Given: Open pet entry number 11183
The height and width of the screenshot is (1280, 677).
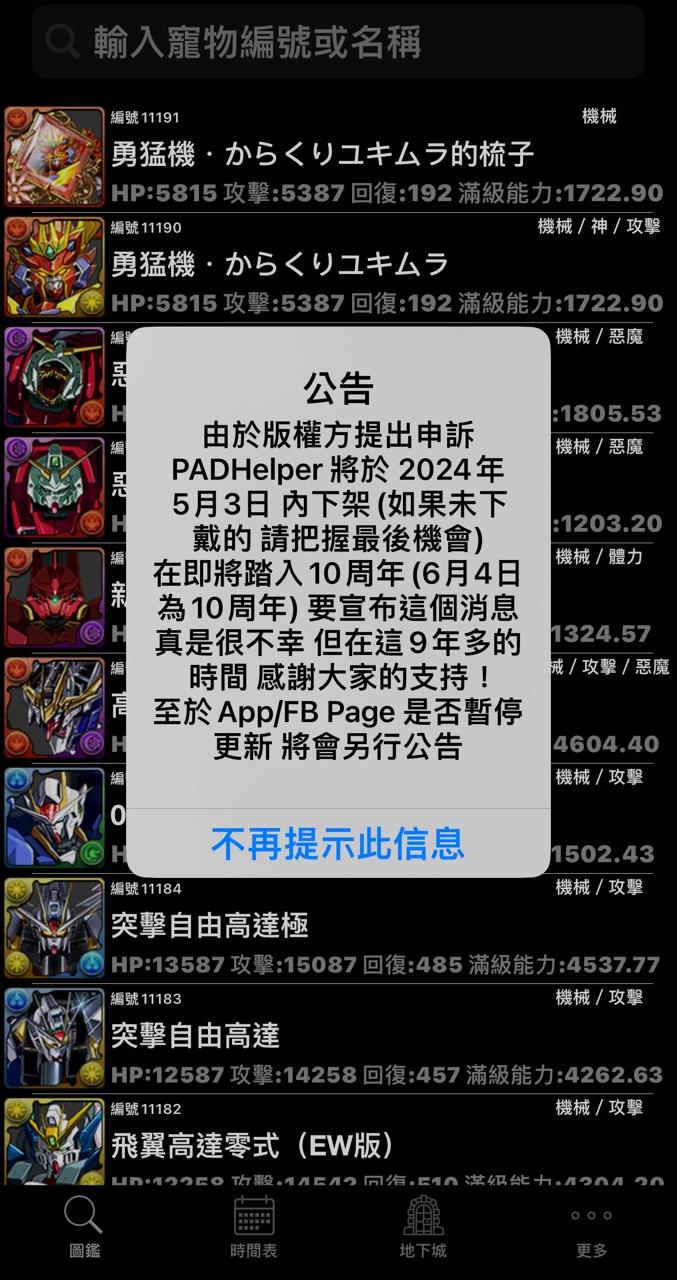Looking at the screenshot, I should pyautogui.click(x=338, y=1037).
